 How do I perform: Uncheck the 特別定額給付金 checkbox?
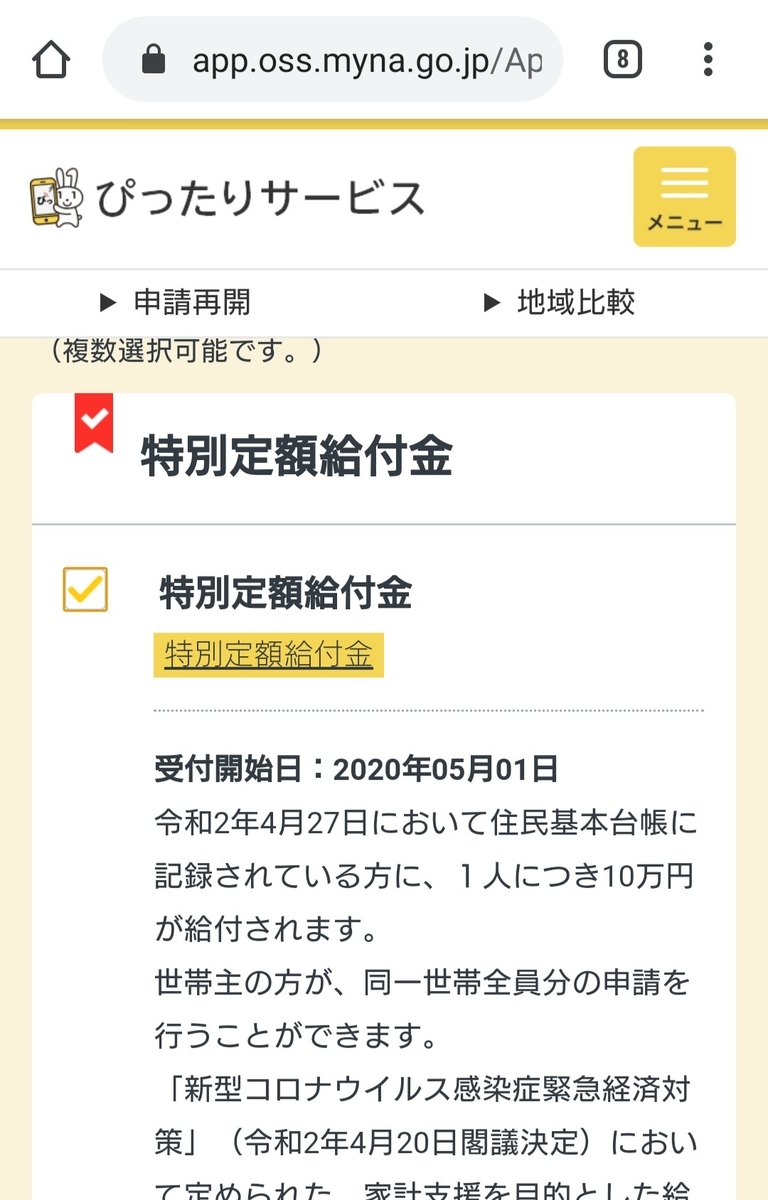(85, 590)
